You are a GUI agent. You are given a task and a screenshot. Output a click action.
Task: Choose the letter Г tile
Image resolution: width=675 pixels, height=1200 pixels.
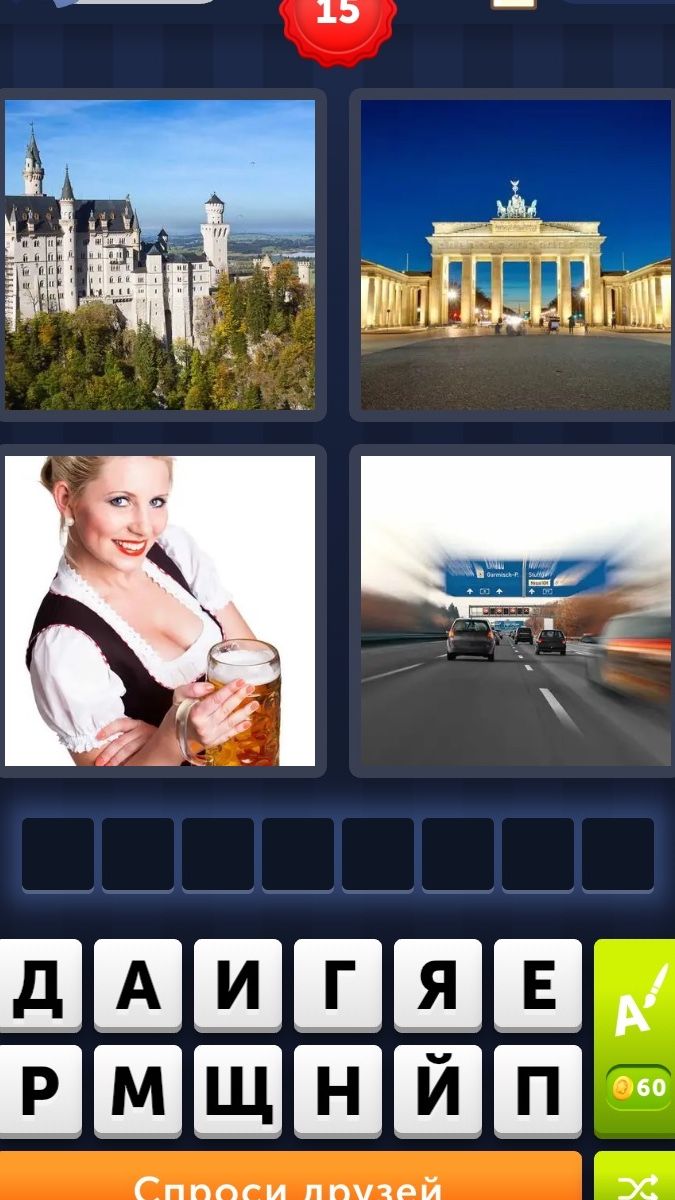point(338,985)
